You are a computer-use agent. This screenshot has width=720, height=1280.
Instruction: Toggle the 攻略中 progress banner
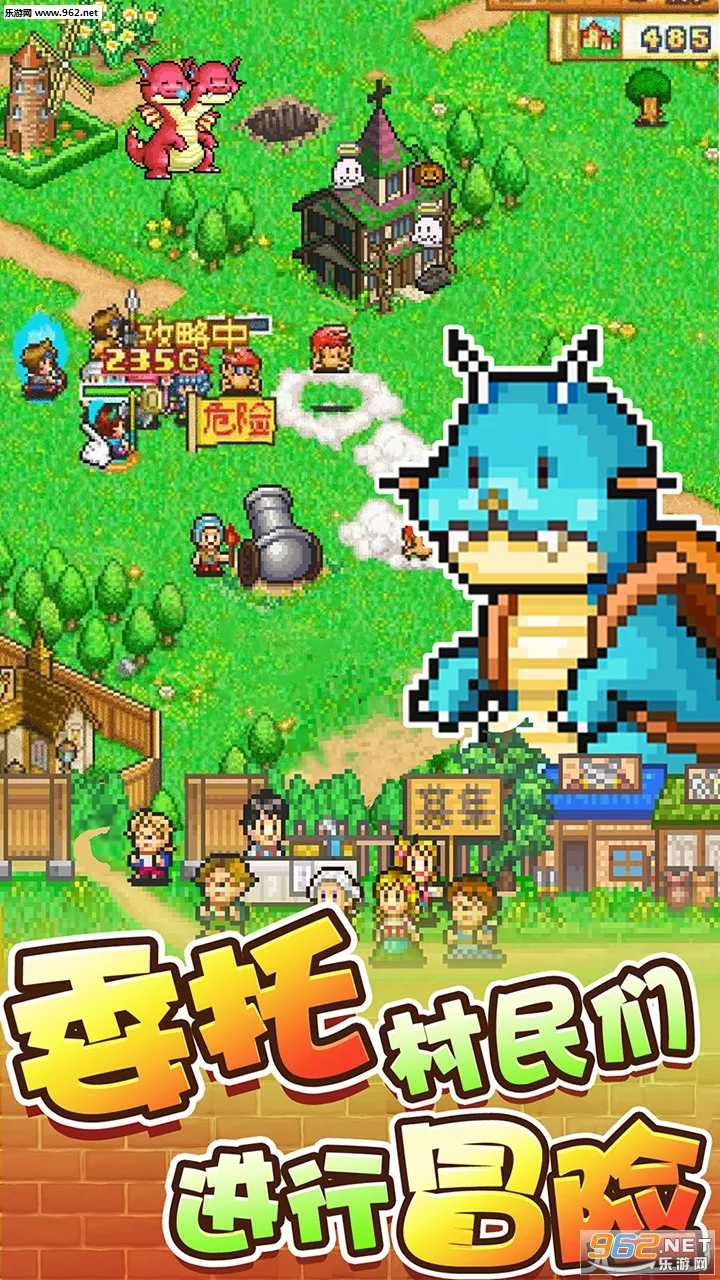195,335
